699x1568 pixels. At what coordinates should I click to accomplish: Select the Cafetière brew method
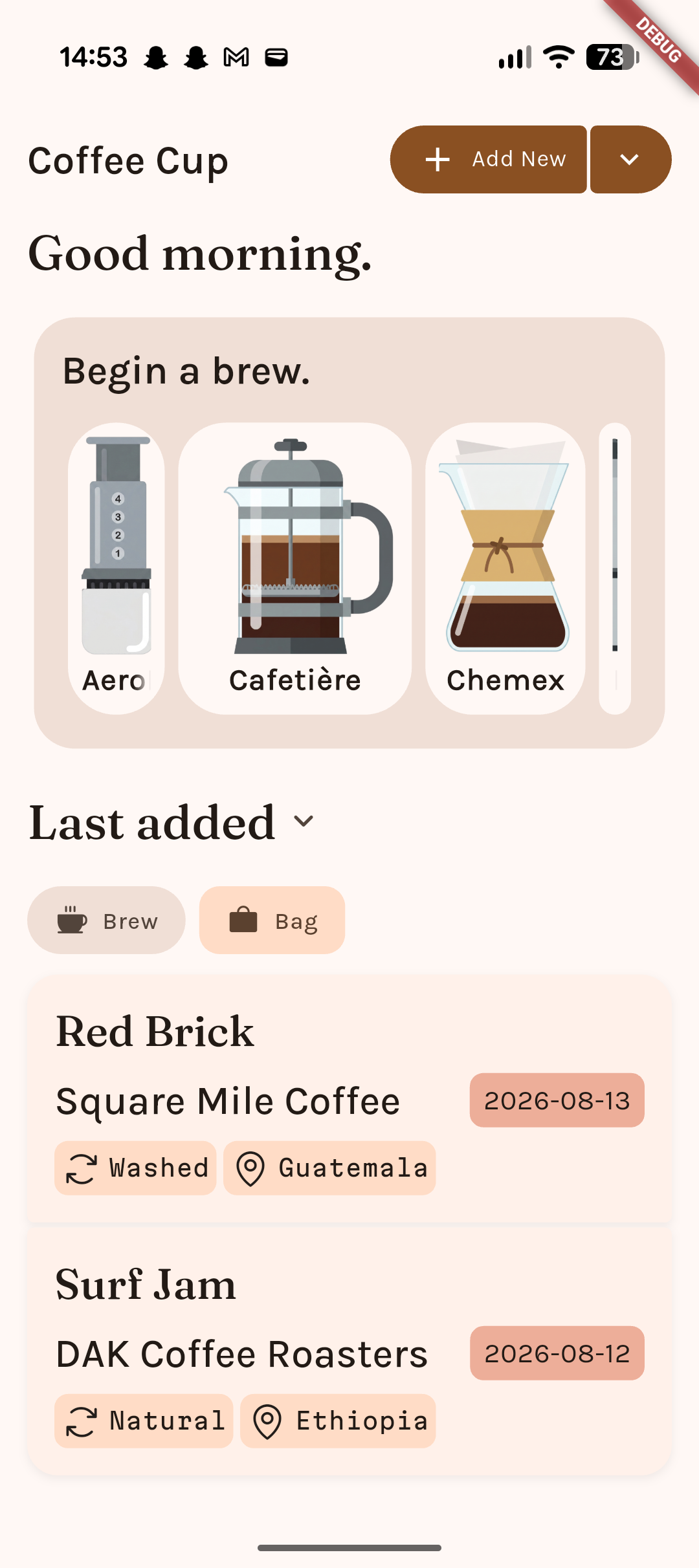coord(295,569)
